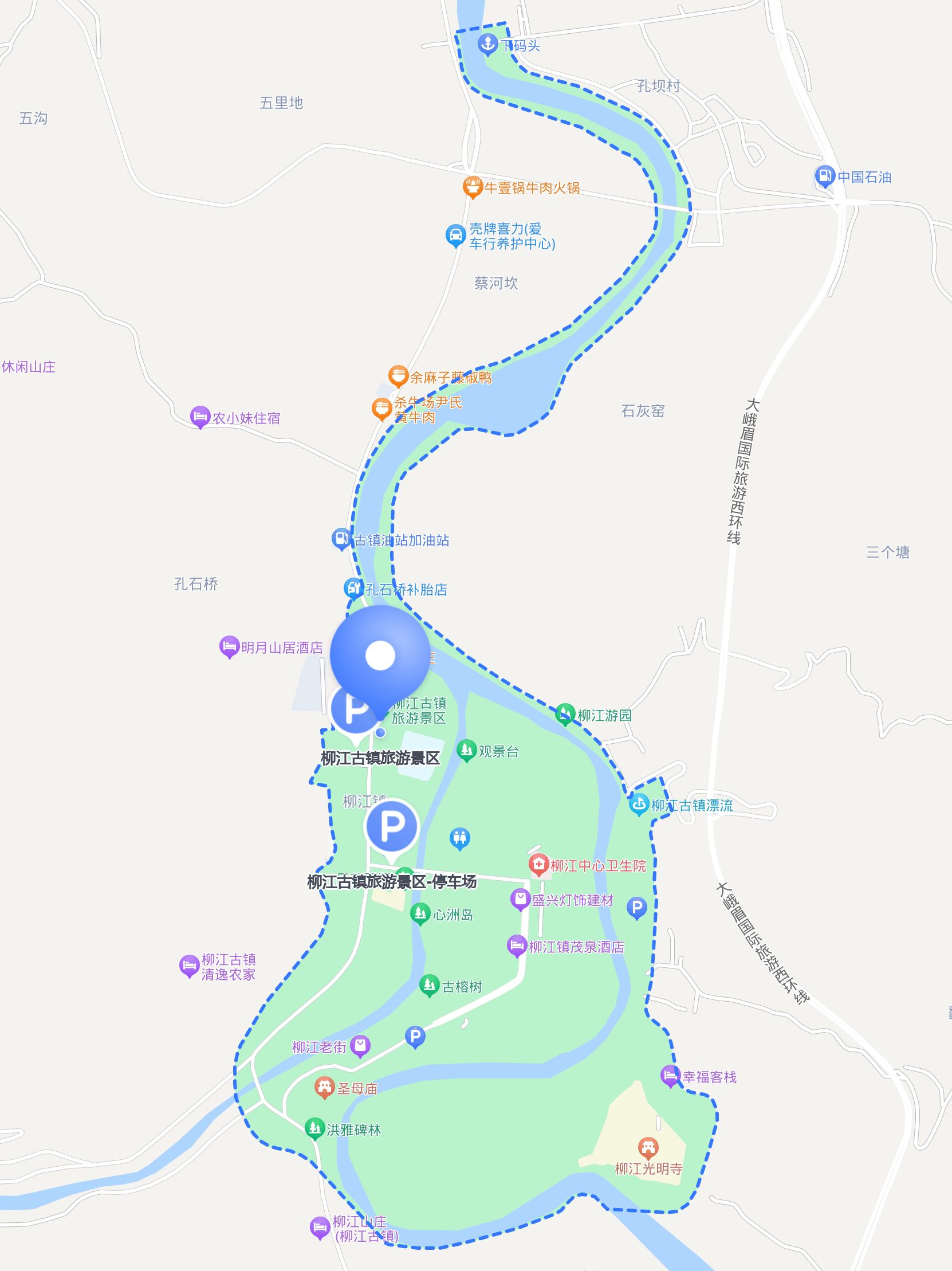Select 柳江古镇旅游景区-停车场 parking pin
Screen dimensions: 952x1271
click(392, 827)
